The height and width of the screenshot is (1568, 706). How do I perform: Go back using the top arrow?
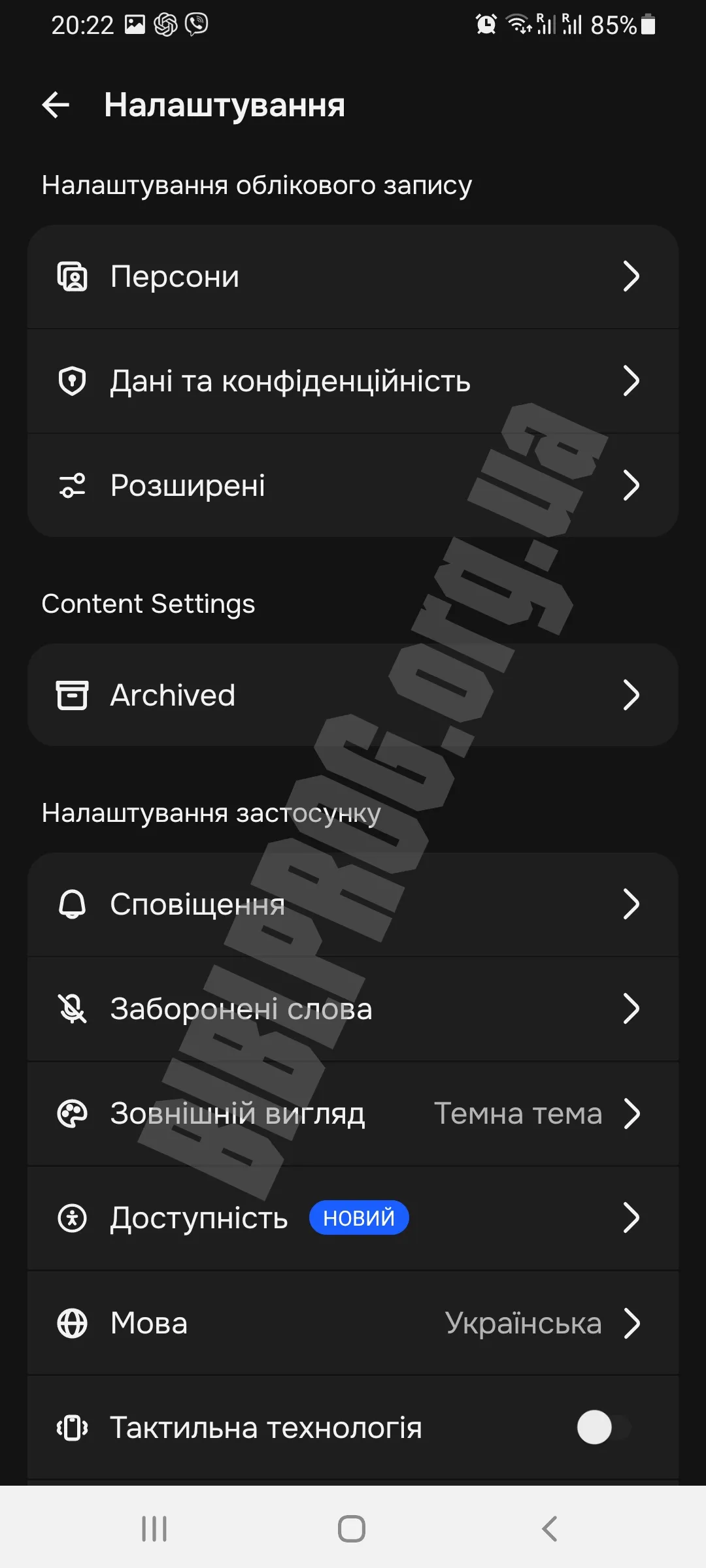click(x=56, y=105)
